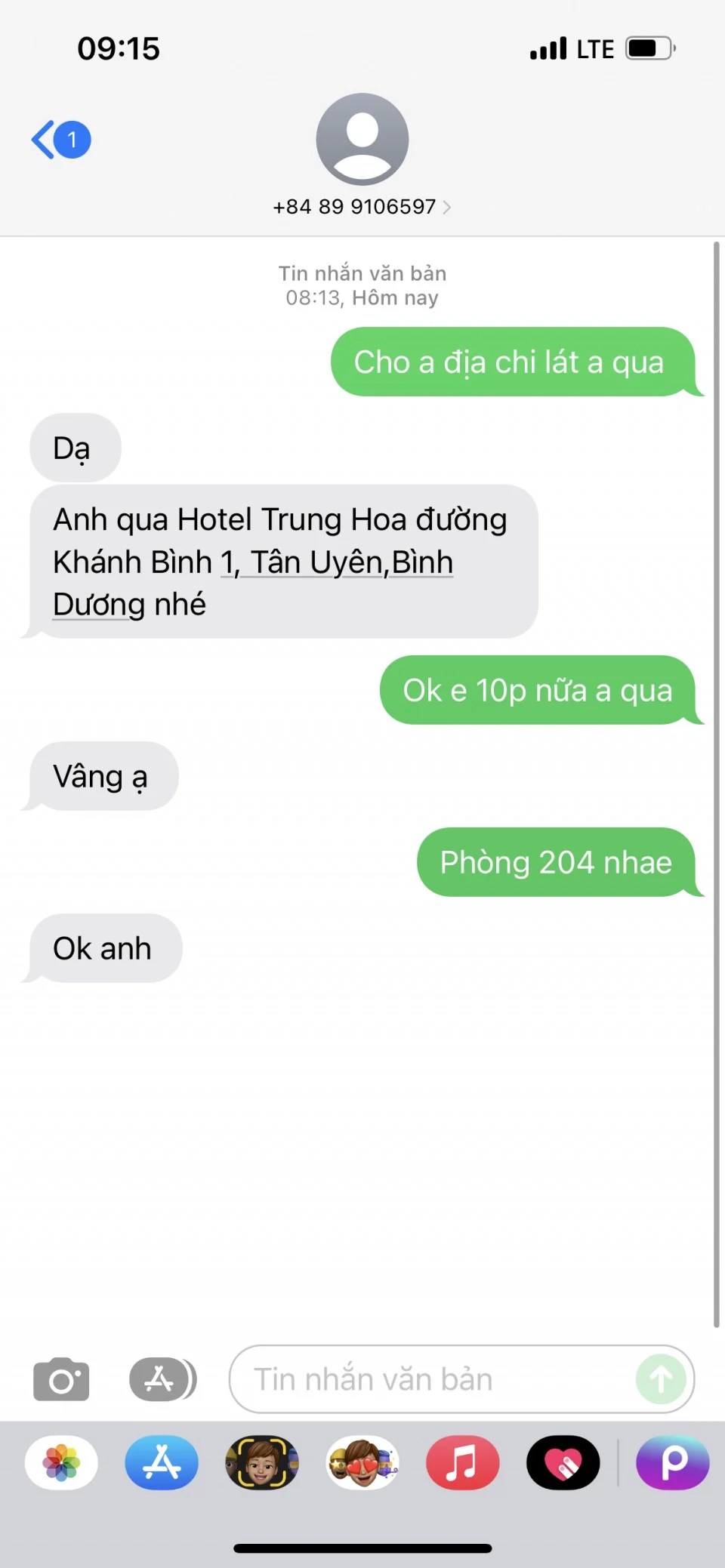Focus the Tin nhắn văn bản text field

430,1379
